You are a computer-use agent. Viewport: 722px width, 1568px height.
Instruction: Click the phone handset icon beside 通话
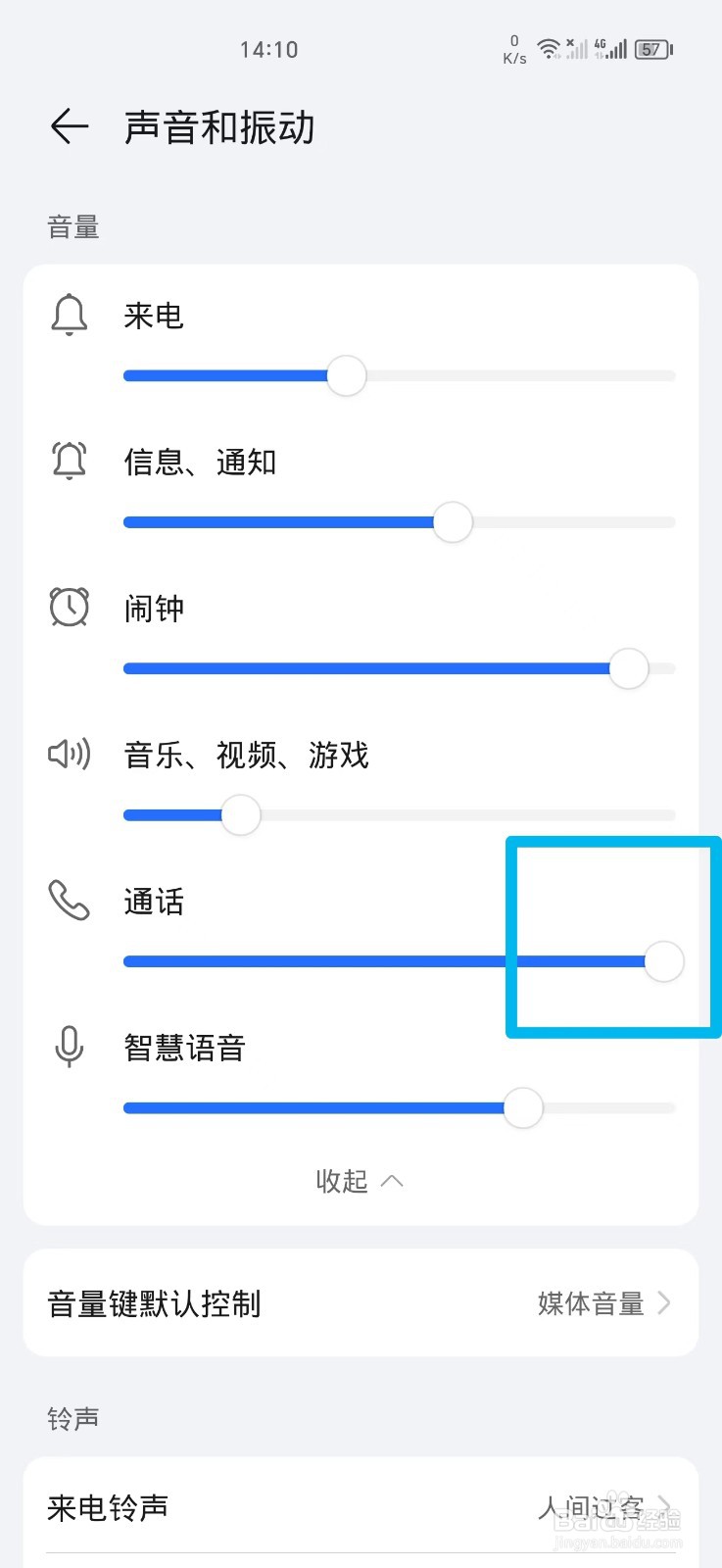tap(69, 902)
